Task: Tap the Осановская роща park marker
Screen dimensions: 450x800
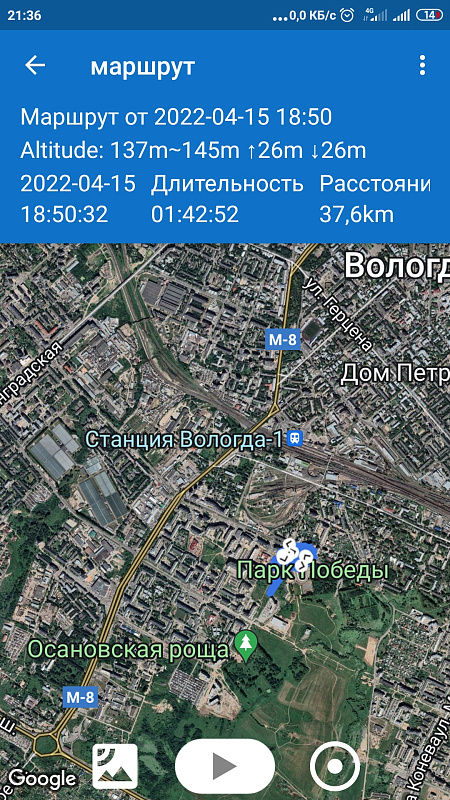Action: (246, 647)
